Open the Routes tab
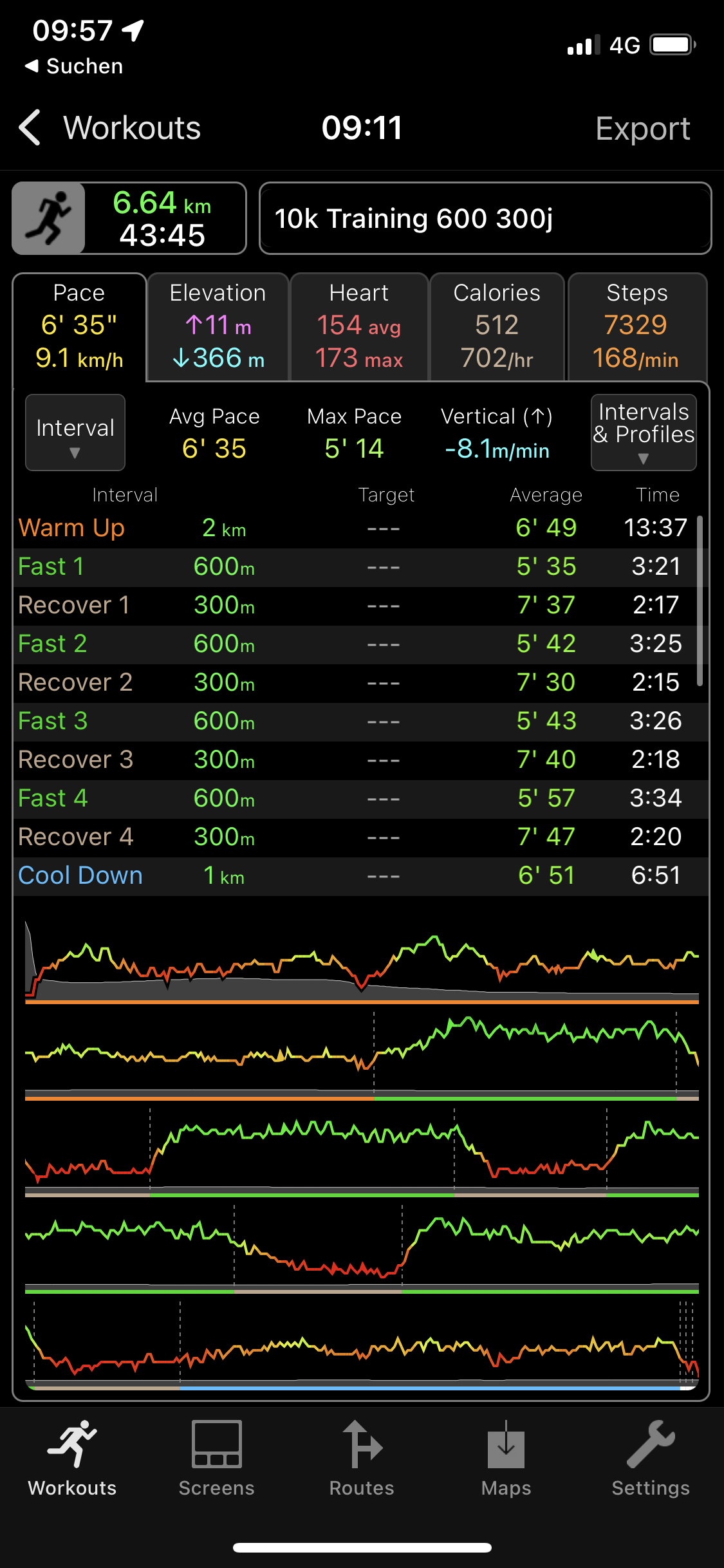This screenshot has height=1568, width=724. coord(362,1459)
